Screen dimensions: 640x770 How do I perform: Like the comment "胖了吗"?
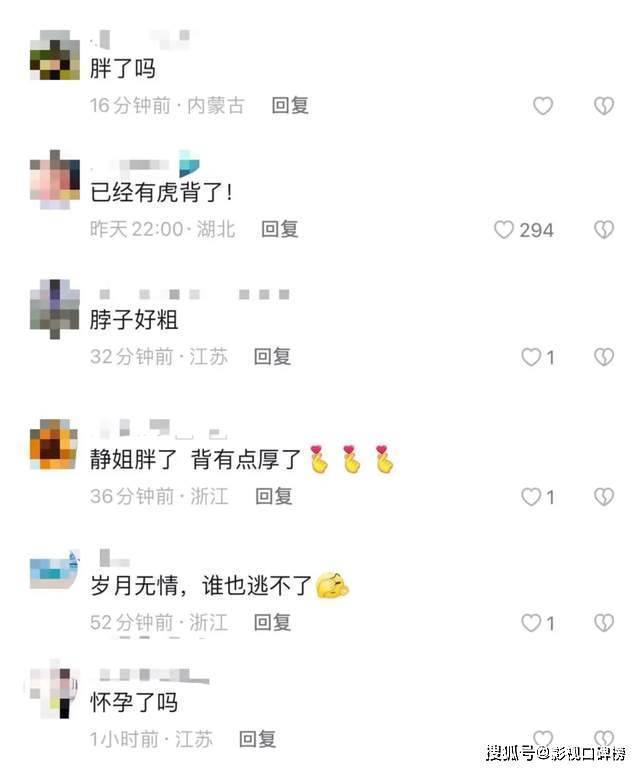coord(542,105)
